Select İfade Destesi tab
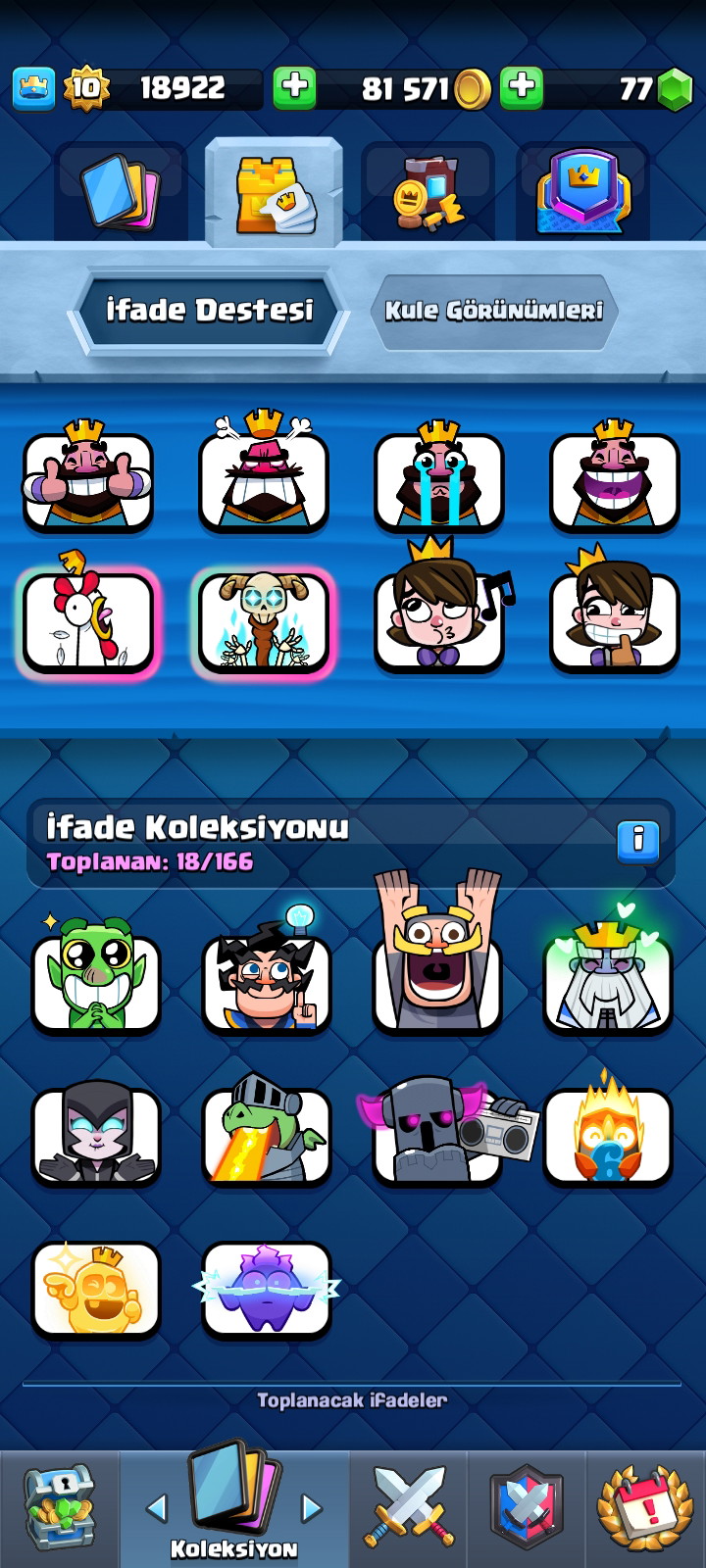Screen dimensions: 706x1568 [209, 311]
